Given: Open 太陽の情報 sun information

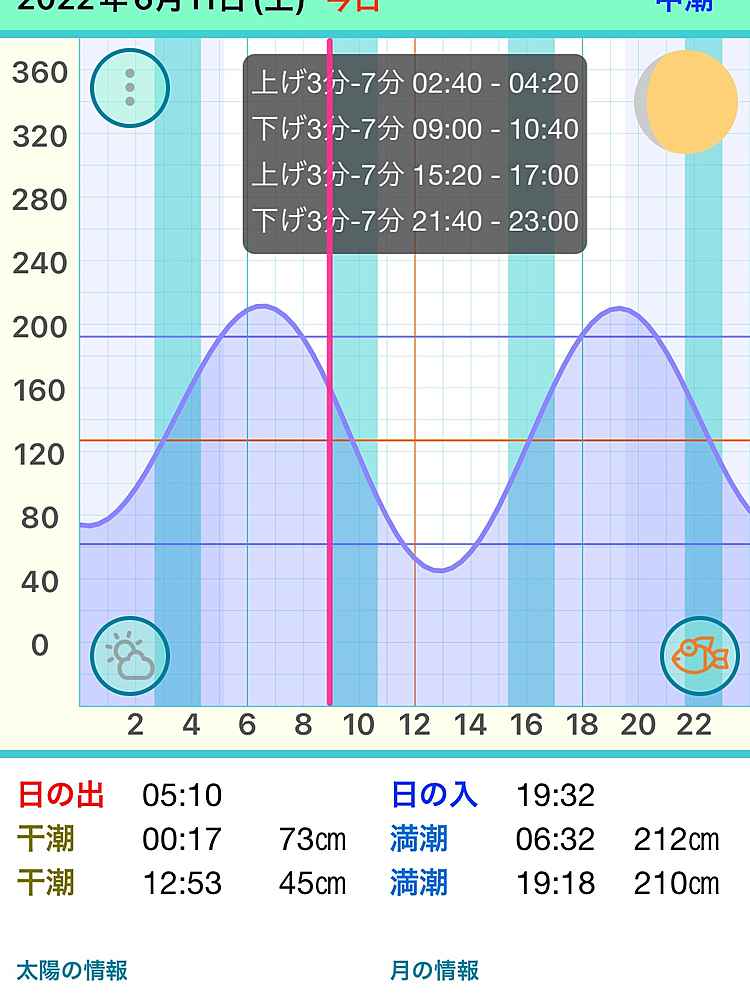Looking at the screenshot, I should (72, 969).
